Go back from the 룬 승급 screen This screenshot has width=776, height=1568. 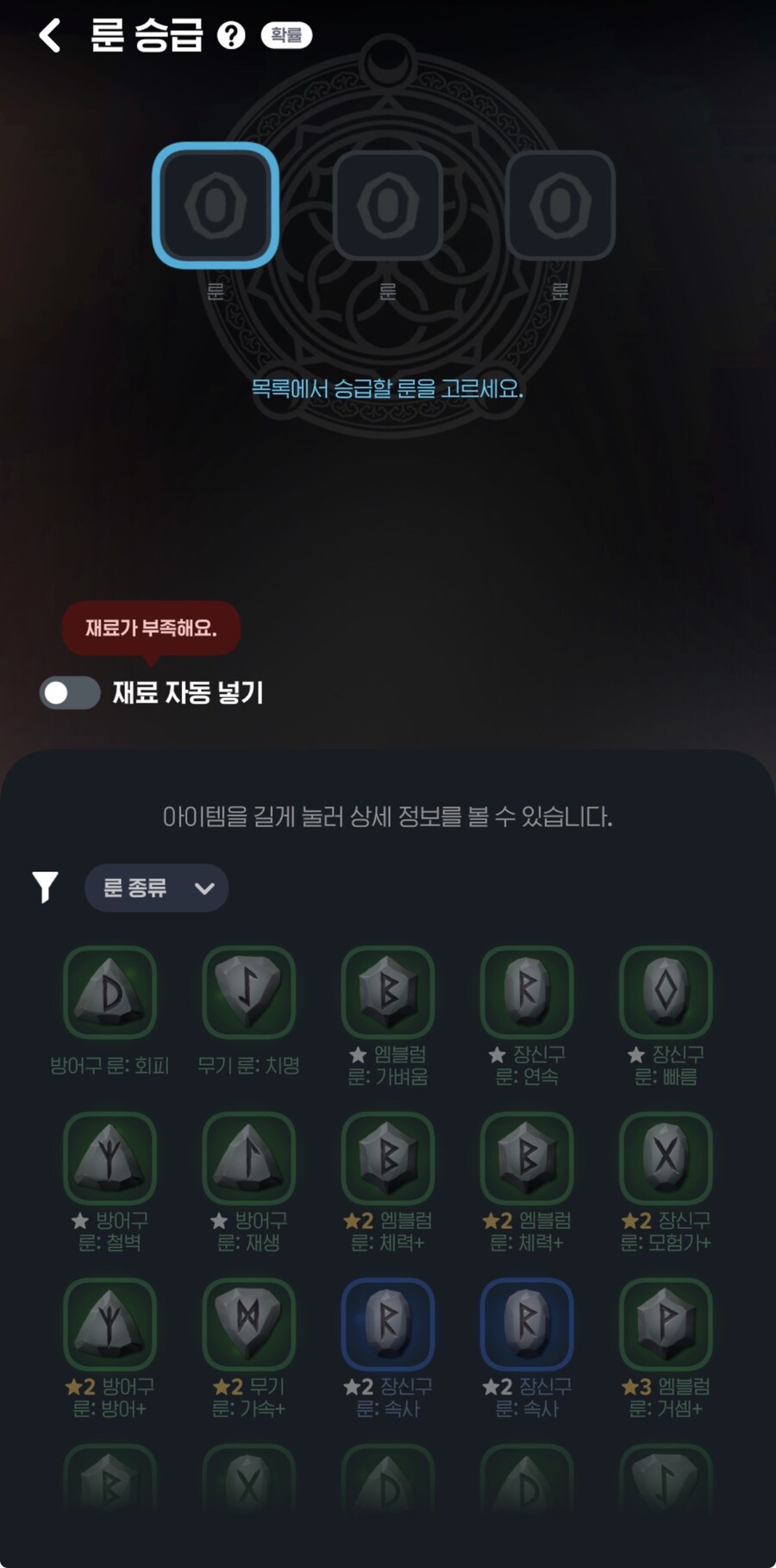[50, 35]
